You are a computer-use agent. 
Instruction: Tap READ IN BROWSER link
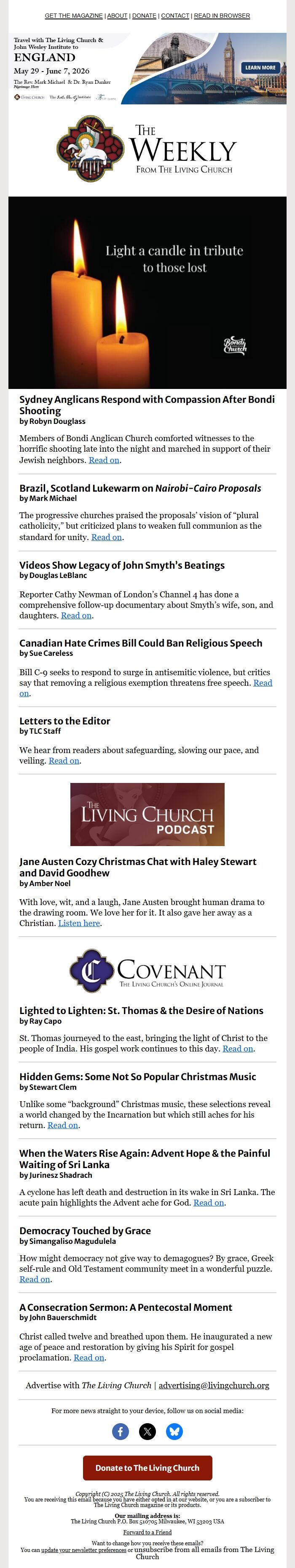pos(222,16)
